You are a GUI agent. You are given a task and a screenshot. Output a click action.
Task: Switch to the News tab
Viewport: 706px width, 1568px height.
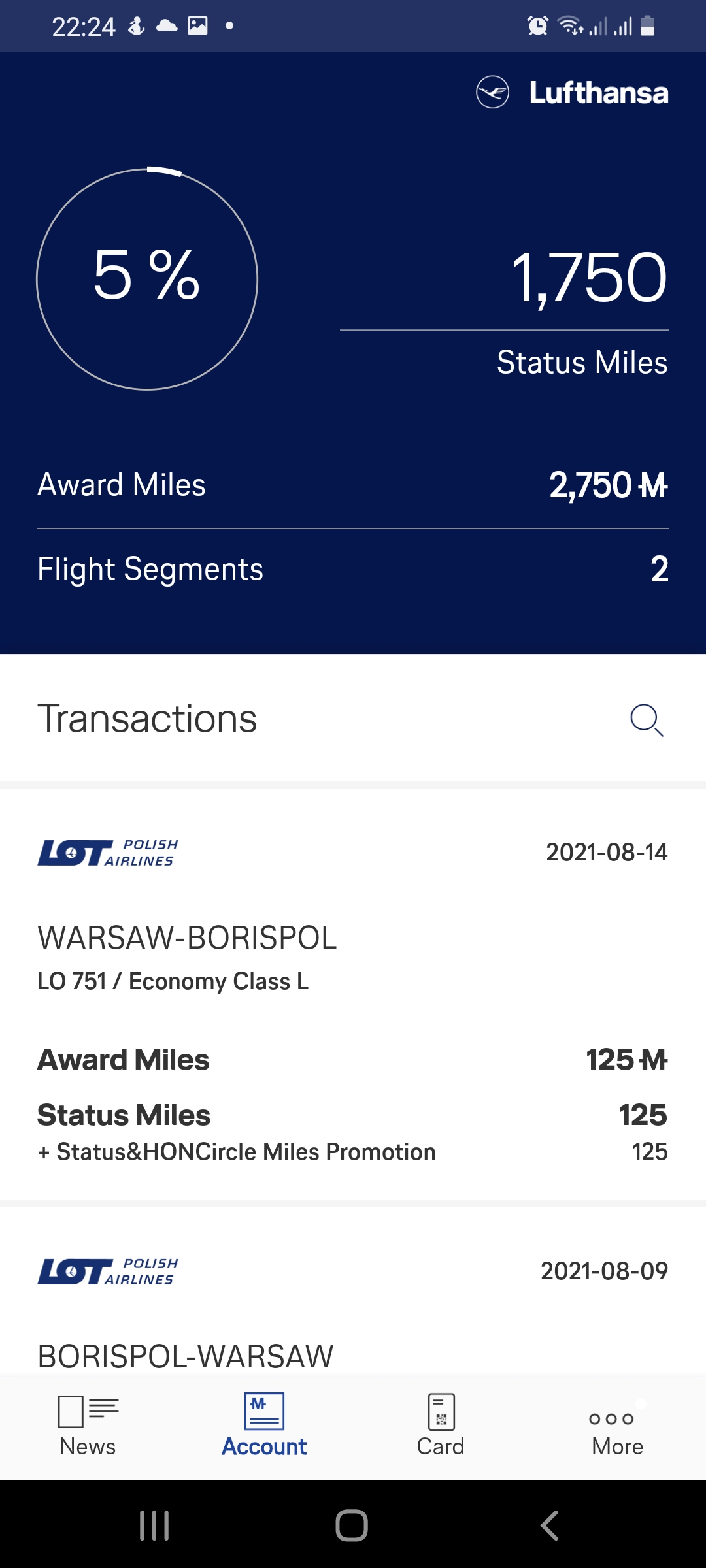(88, 1426)
